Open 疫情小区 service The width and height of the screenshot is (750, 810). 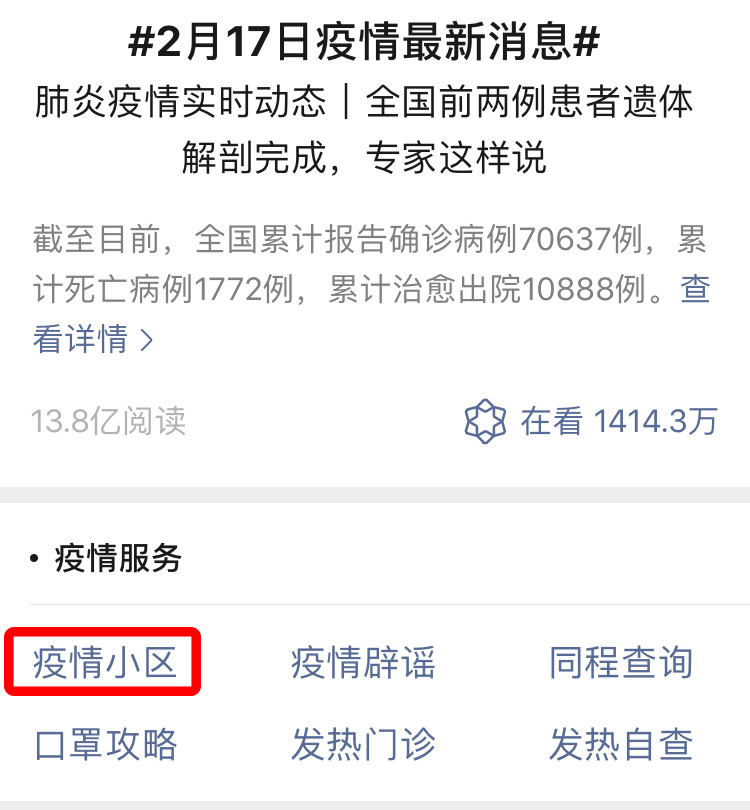click(105, 663)
